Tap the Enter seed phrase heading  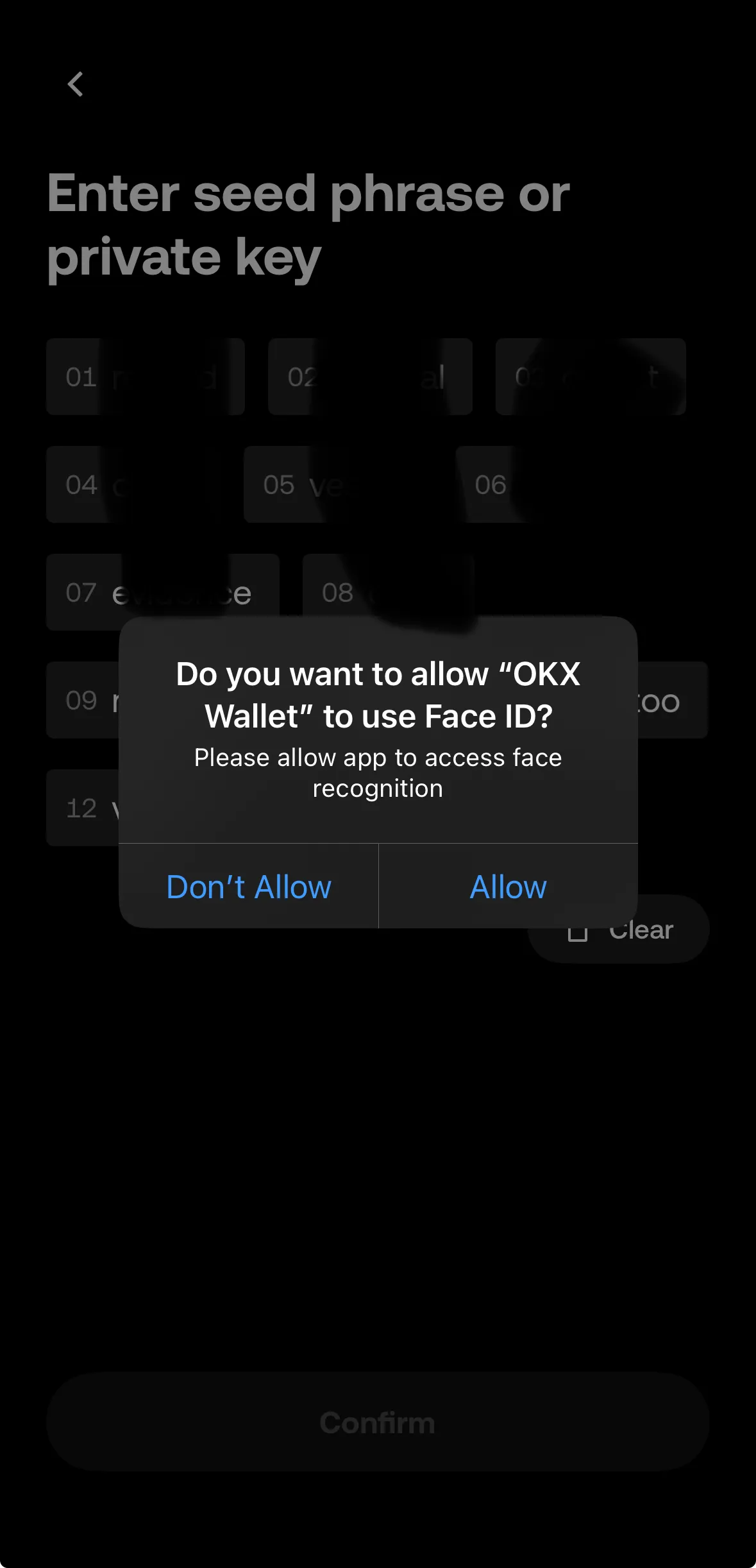coord(308,225)
